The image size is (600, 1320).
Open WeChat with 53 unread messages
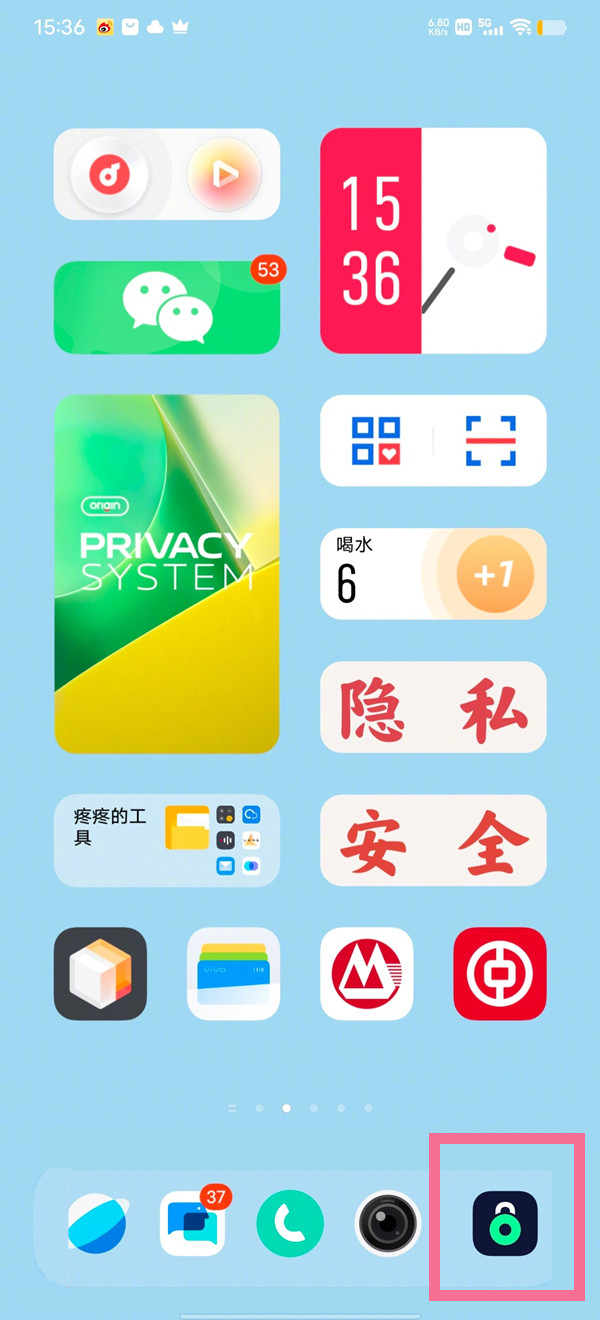pyautogui.click(x=166, y=307)
